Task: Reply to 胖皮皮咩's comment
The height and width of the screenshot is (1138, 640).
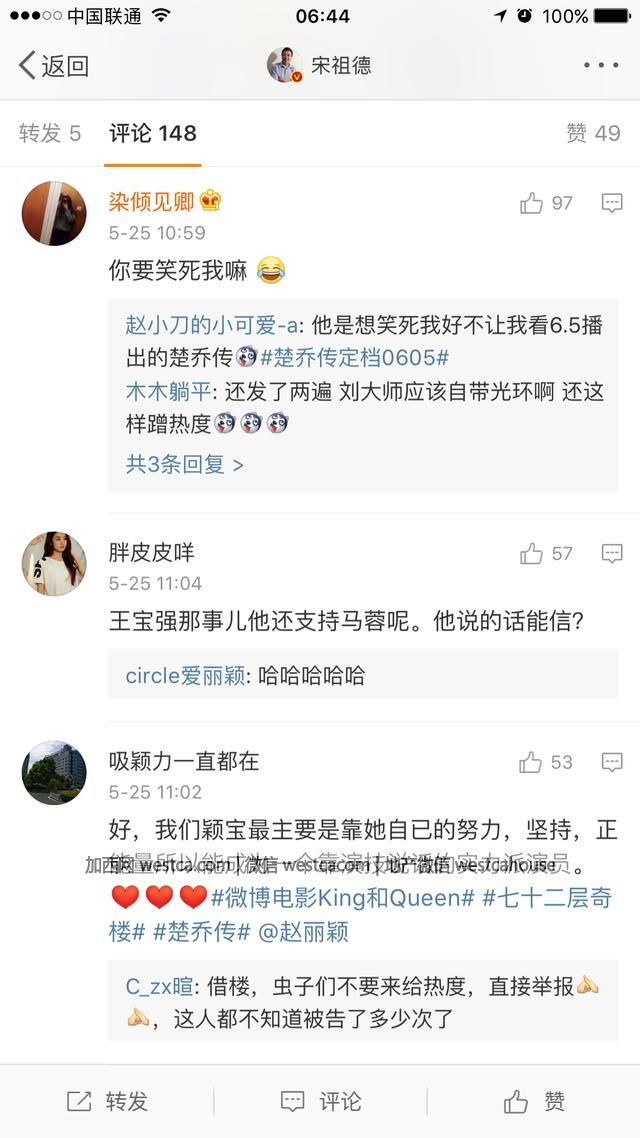Action: tap(612, 554)
